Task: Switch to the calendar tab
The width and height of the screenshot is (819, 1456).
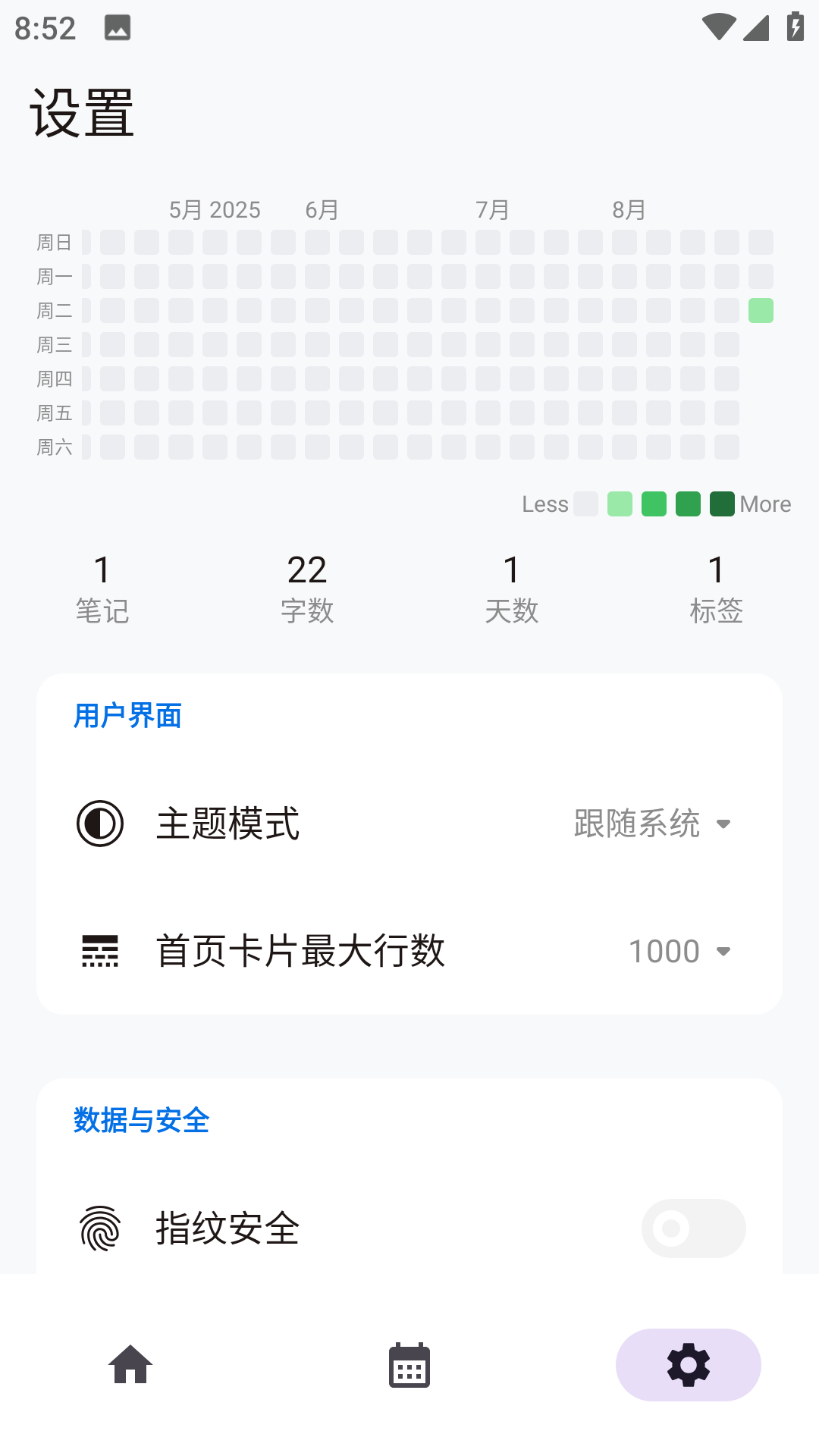Action: pyautogui.click(x=409, y=1365)
